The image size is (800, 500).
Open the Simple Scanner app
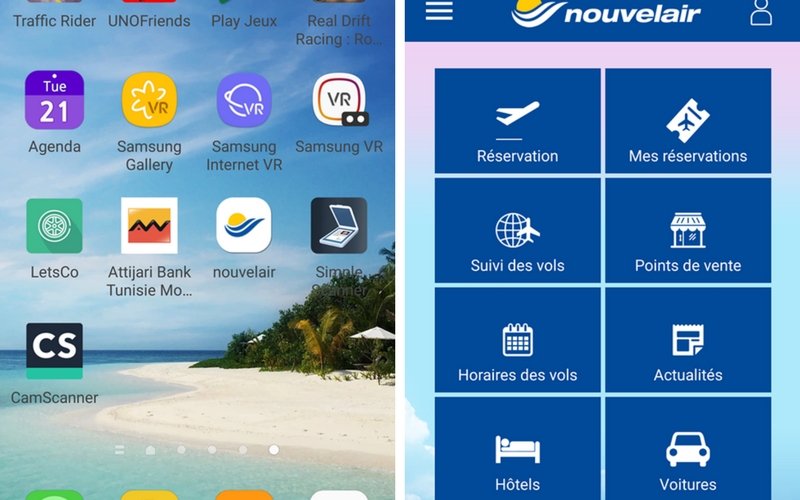[339, 226]
